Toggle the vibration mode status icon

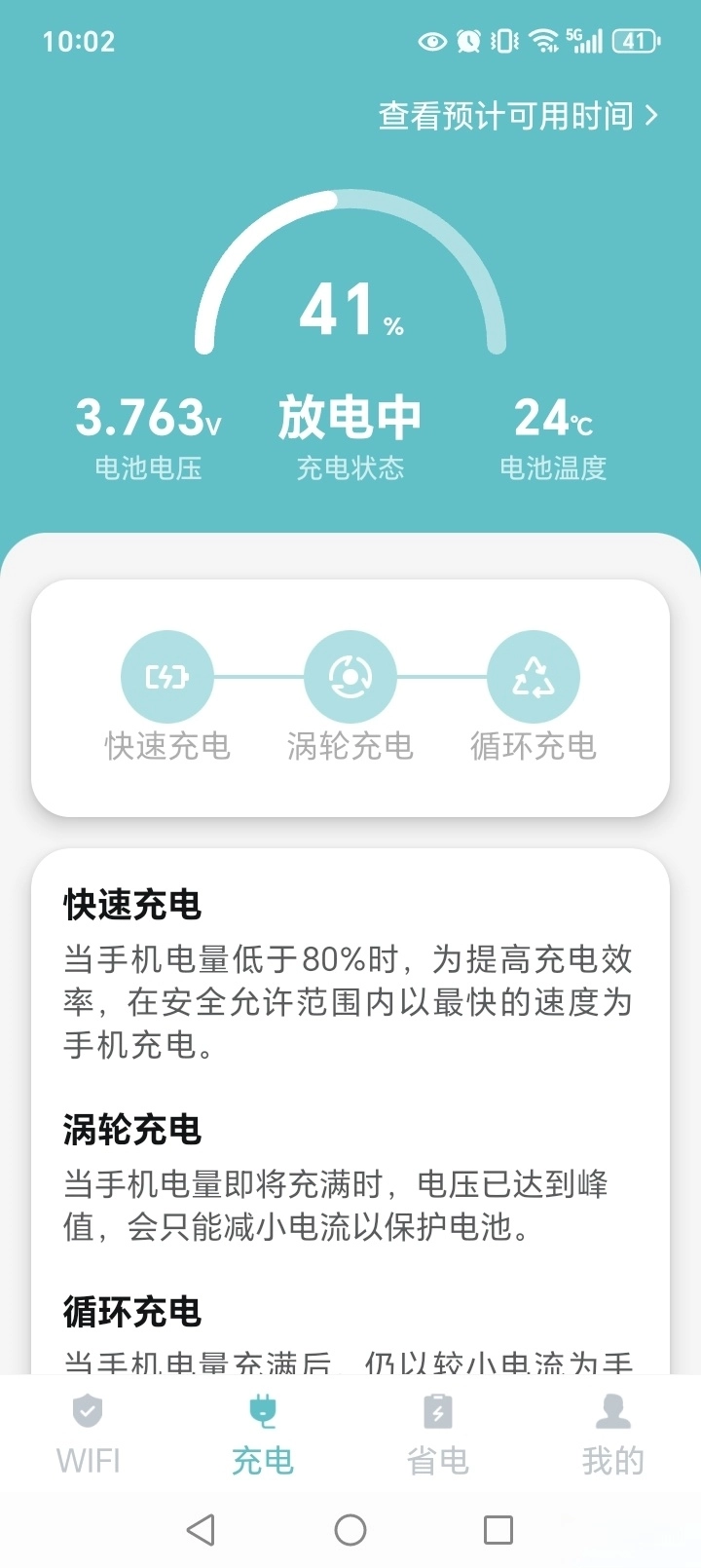503,42
